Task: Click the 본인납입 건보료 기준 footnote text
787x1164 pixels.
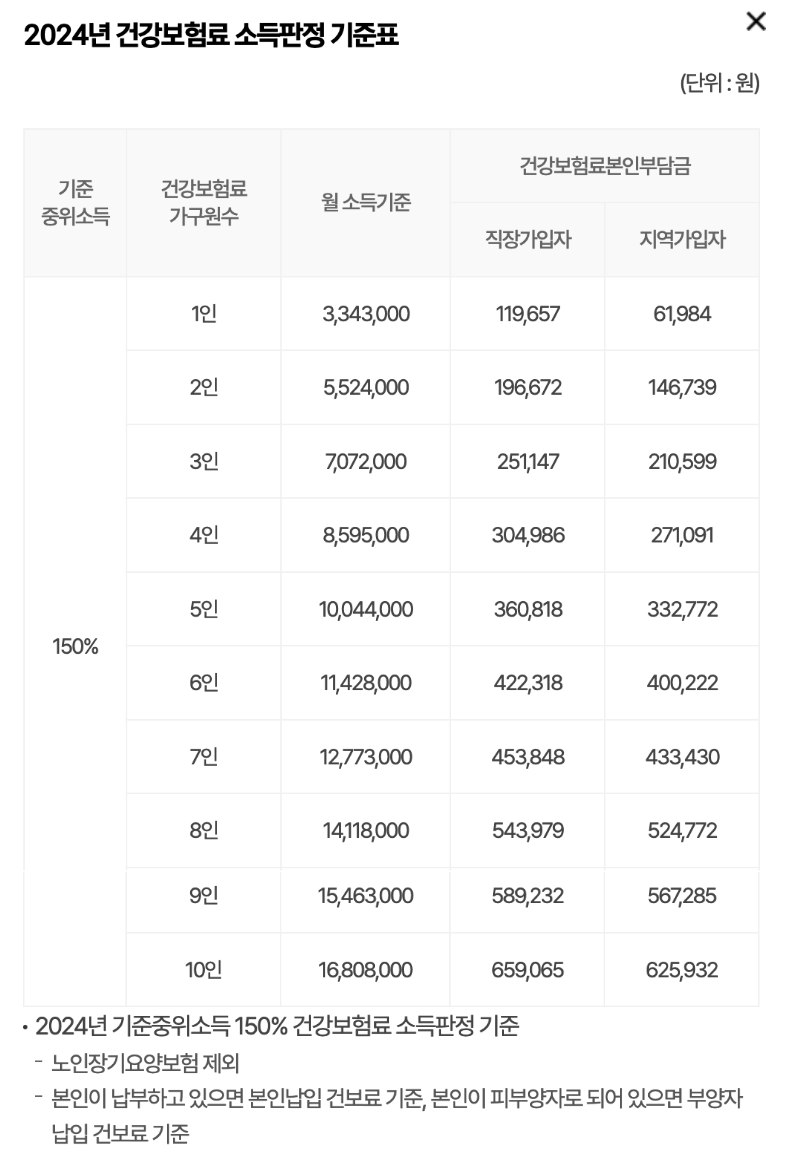Action: tap(390, 1095)
